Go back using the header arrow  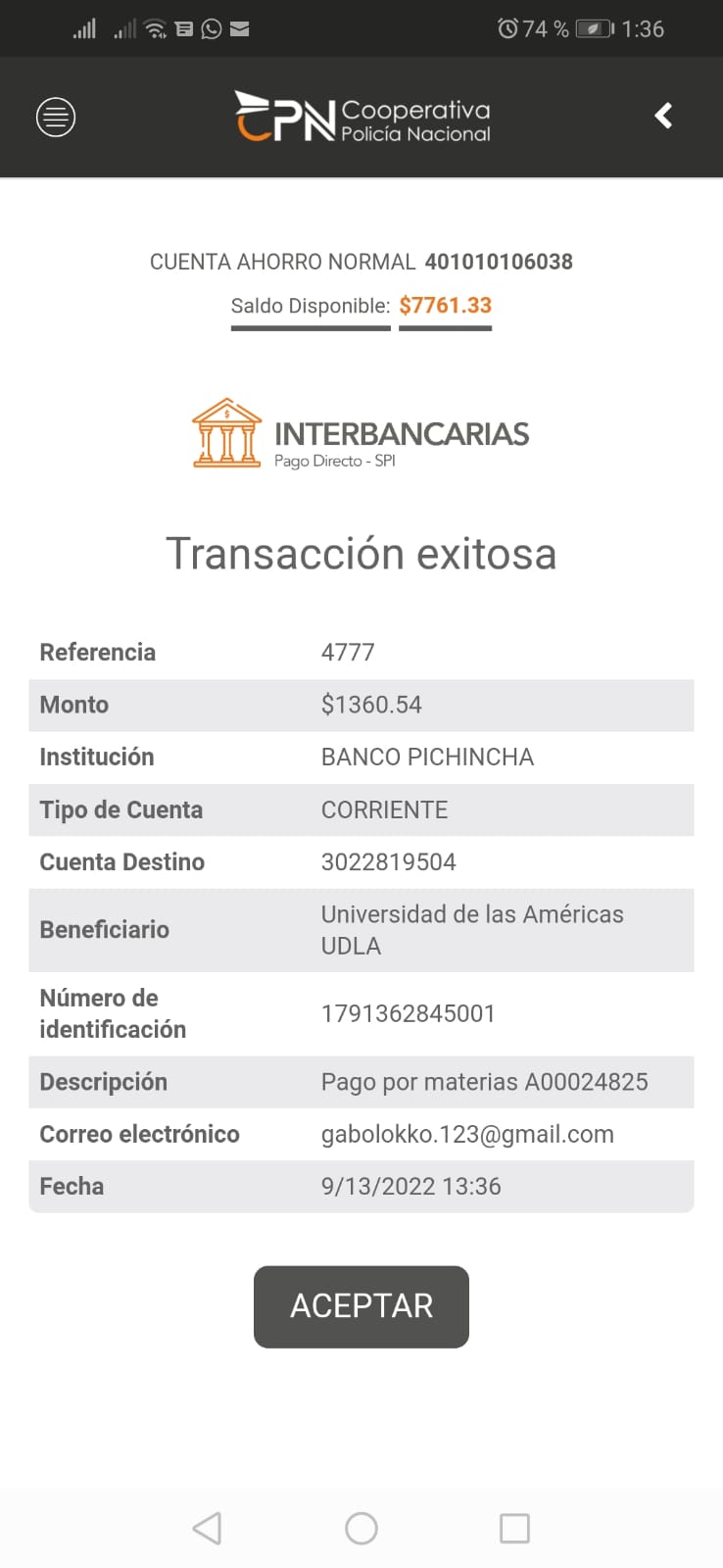[x=663, y=117]
